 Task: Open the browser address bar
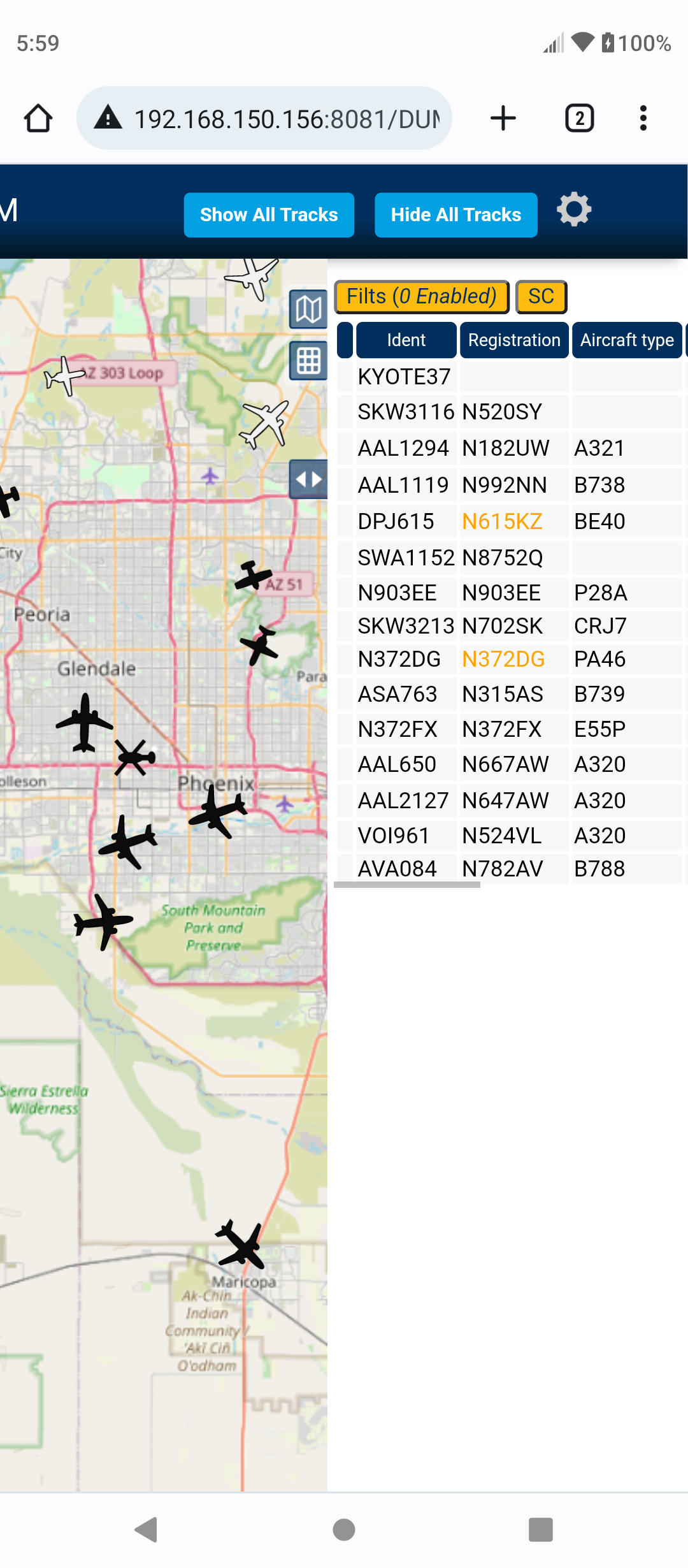click(x=264, y=119)
